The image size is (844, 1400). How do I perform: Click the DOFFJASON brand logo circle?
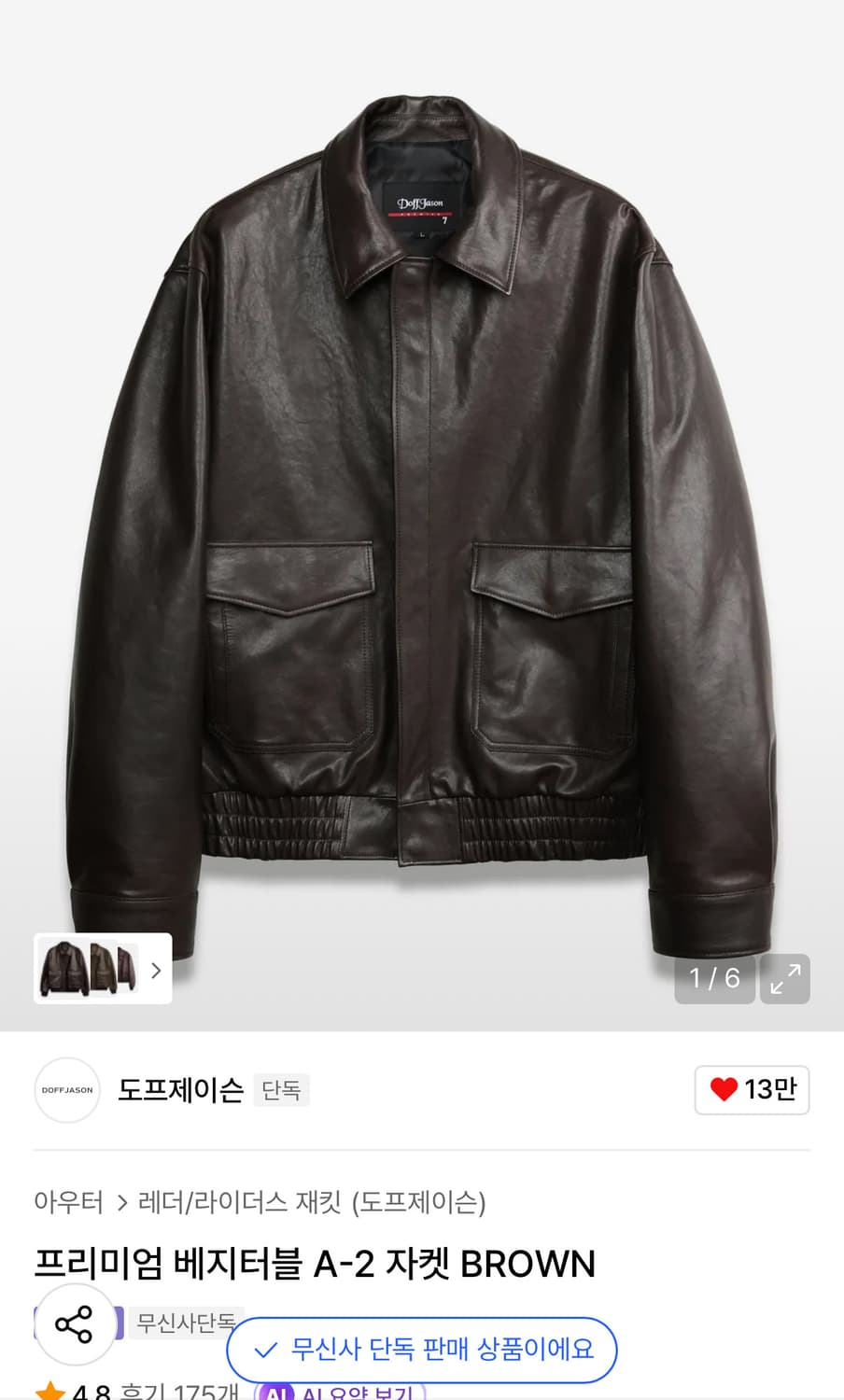click(66, 1089)
